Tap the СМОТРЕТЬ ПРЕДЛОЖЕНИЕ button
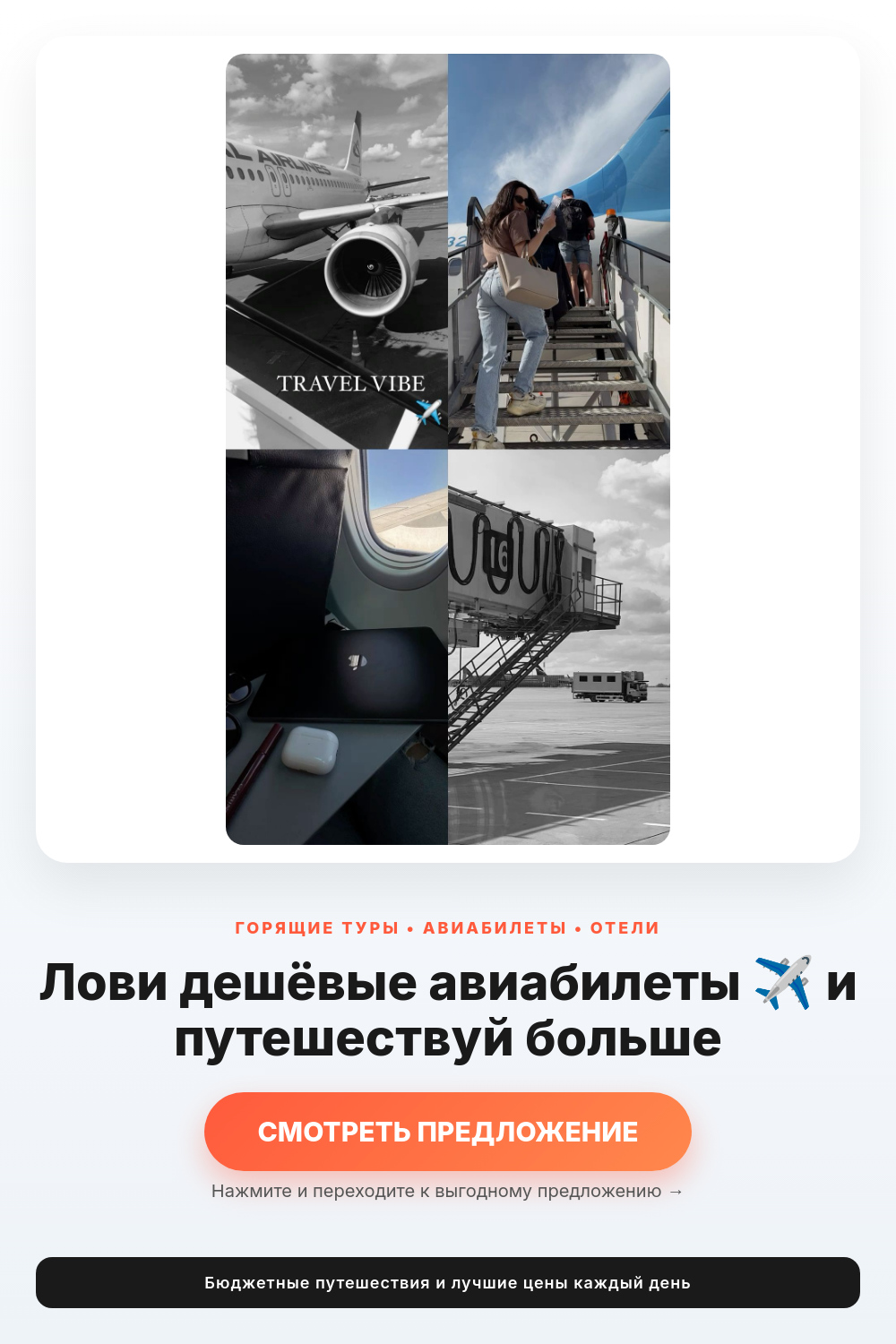896x1344 pixels. click(448, 1132)
